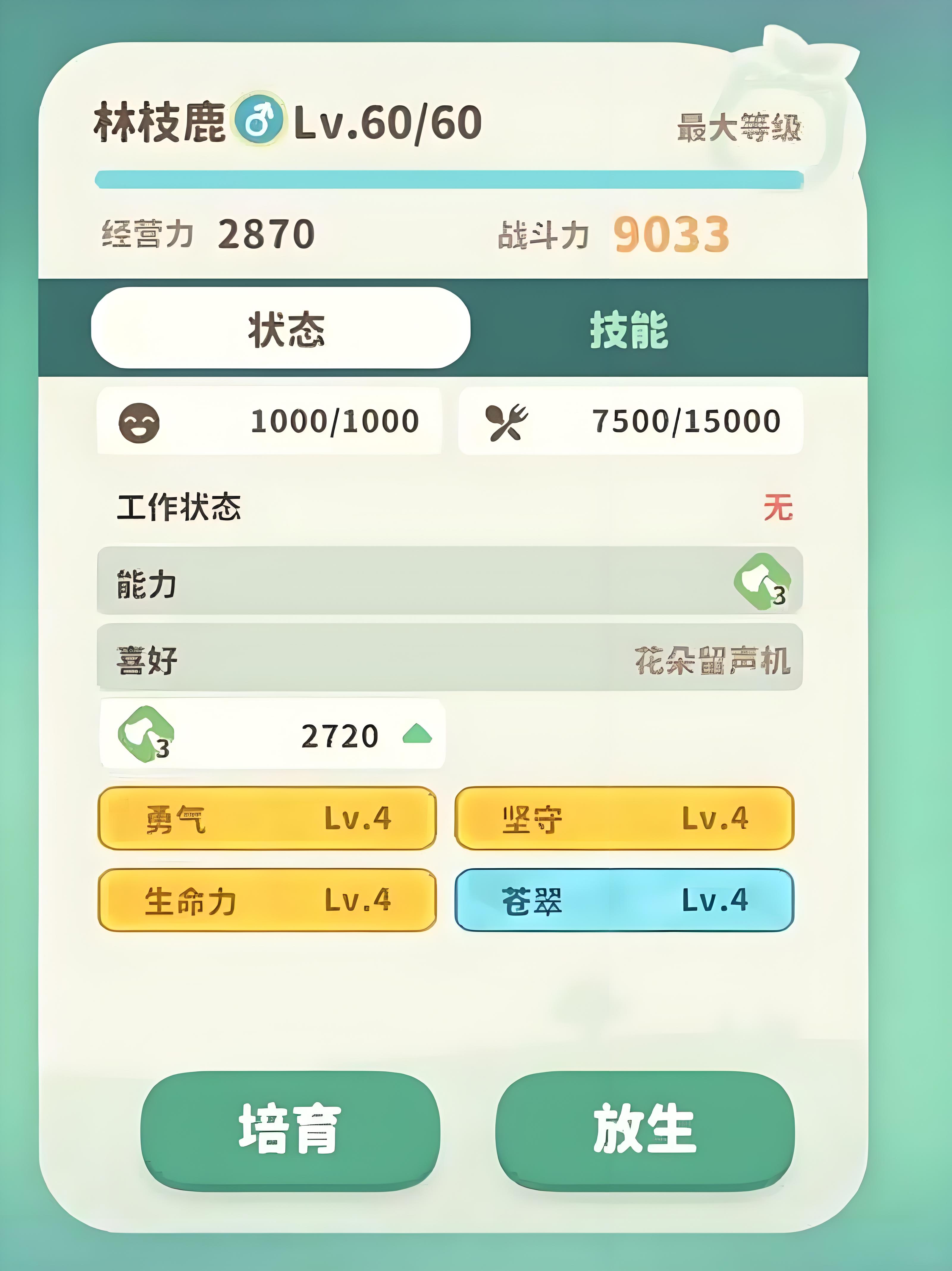Viewport: 952px width, 1271px height.
Task: View the 苍翠 Lv.4 trait
Action: tap(624, 900)
